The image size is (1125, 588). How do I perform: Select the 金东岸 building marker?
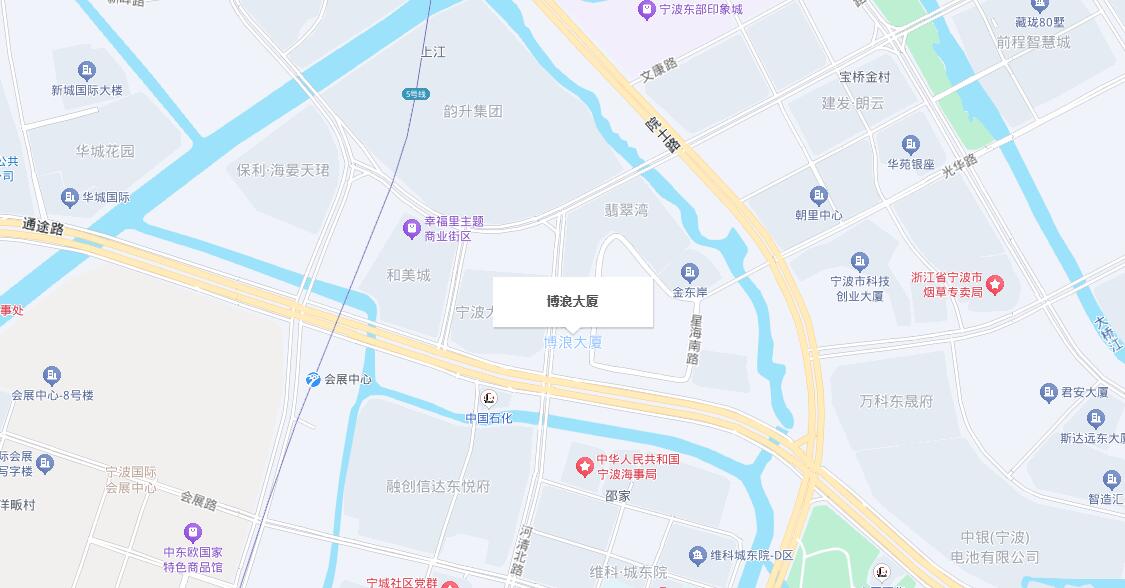click(x=690, y=272)
